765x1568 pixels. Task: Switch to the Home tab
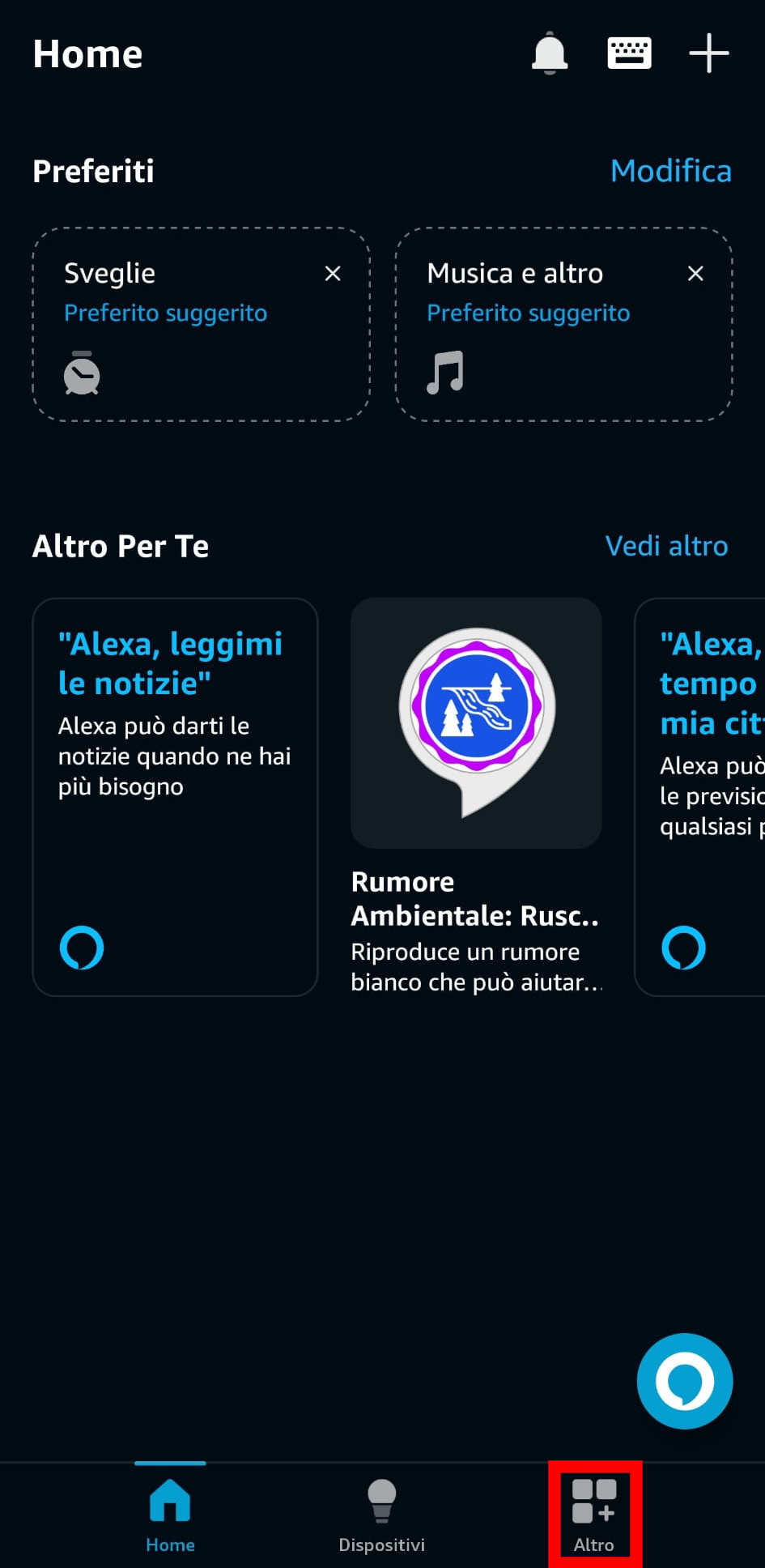(x=170, y=1515)
